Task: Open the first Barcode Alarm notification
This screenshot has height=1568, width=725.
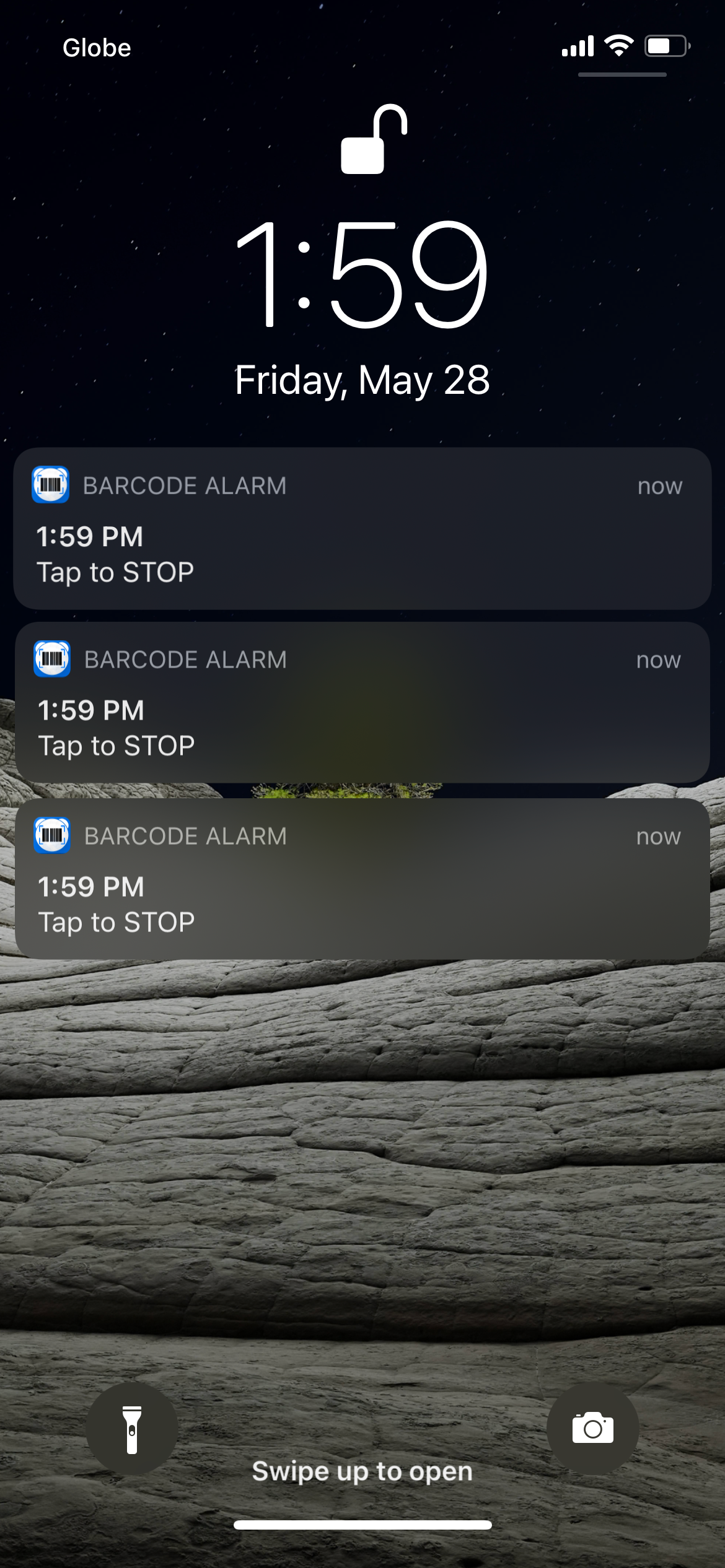Action: pos(362,528)
